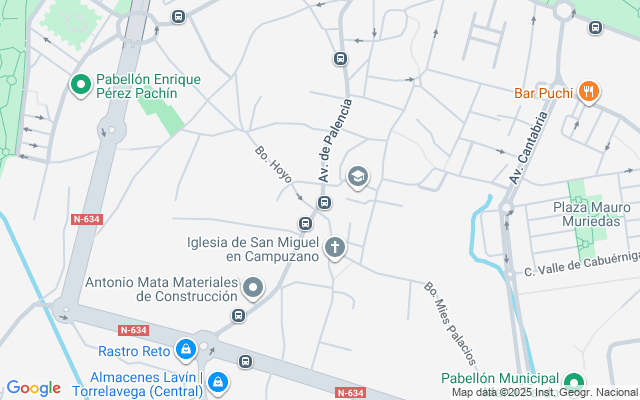
Task: Tap the Antonio Mata Materiales de Construcción pin
Action: click(253, 289)
